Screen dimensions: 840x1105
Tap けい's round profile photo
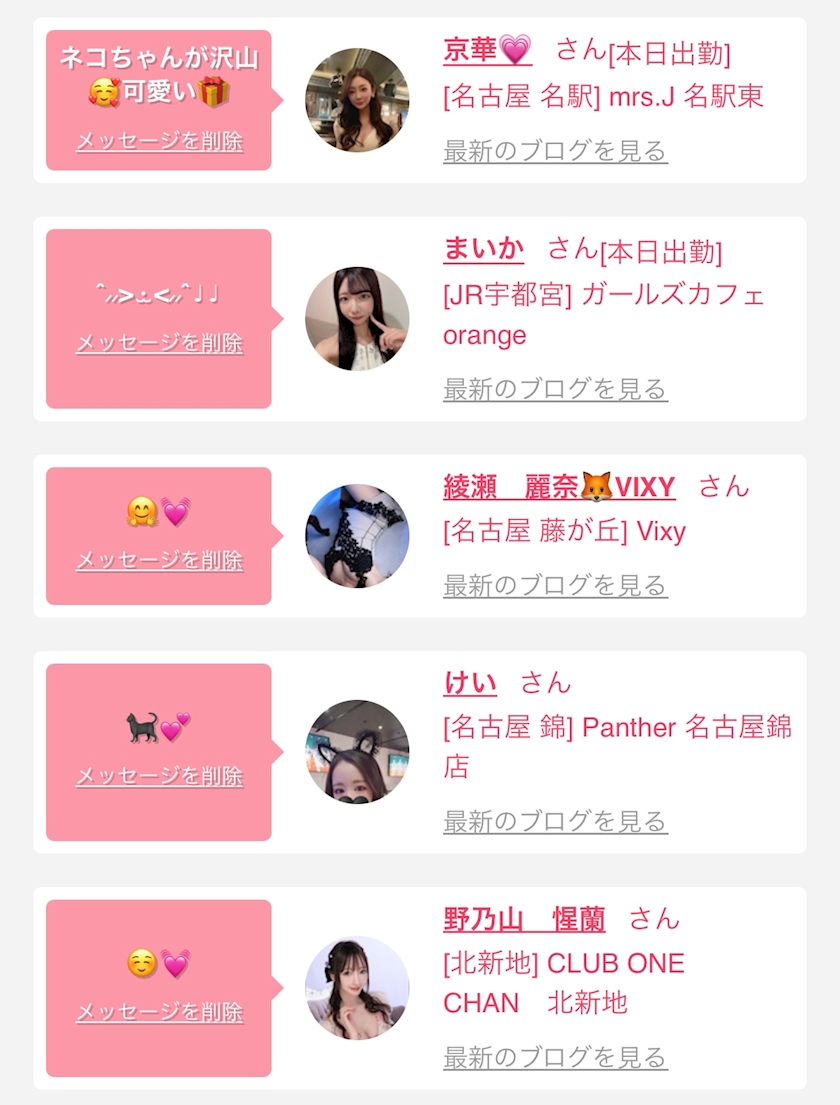click(x=357, y=752)
